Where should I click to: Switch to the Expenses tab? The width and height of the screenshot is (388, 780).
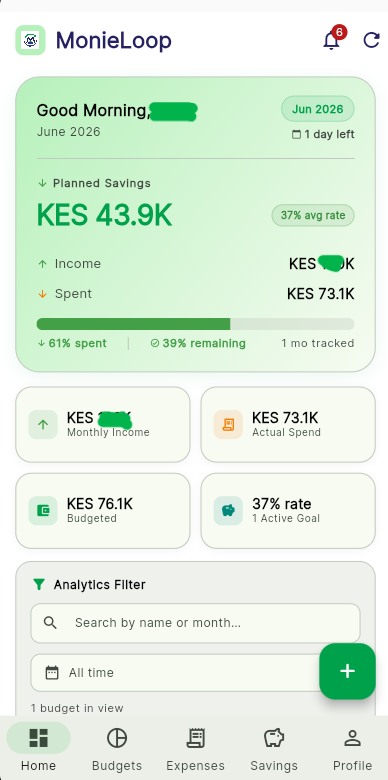tap(195, 749)
